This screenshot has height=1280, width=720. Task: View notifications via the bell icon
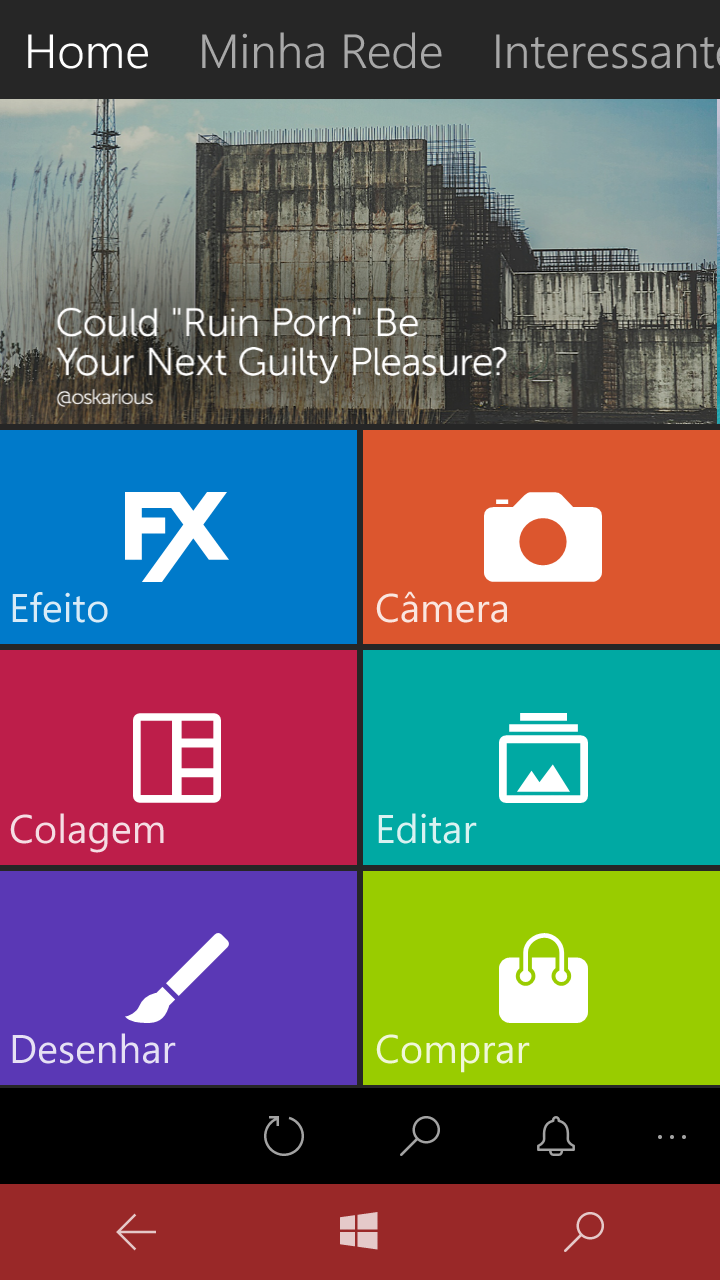pyautogui.click(x=556, y=1136)
